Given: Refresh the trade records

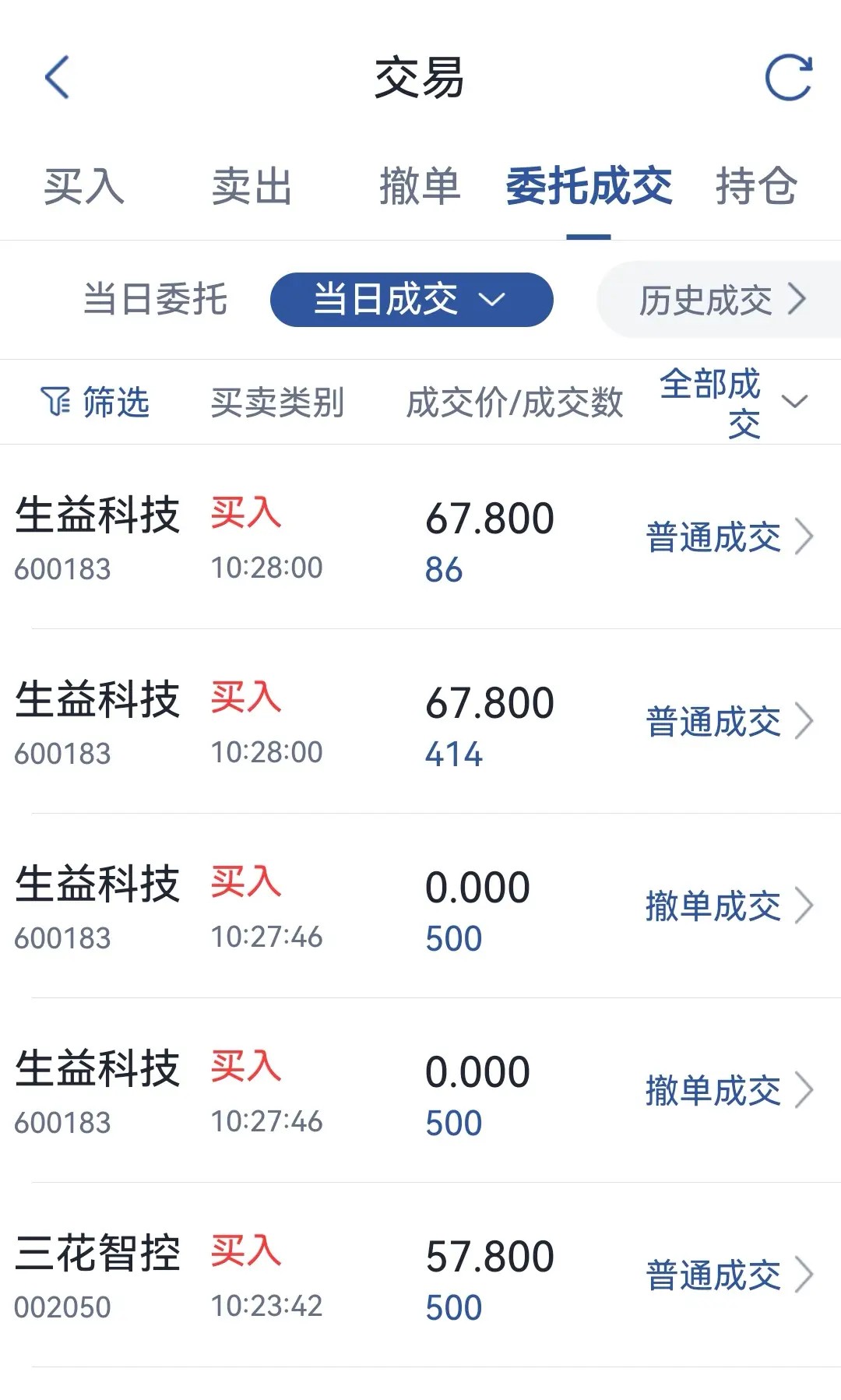Looking at the screenshot, I should 788,77.
